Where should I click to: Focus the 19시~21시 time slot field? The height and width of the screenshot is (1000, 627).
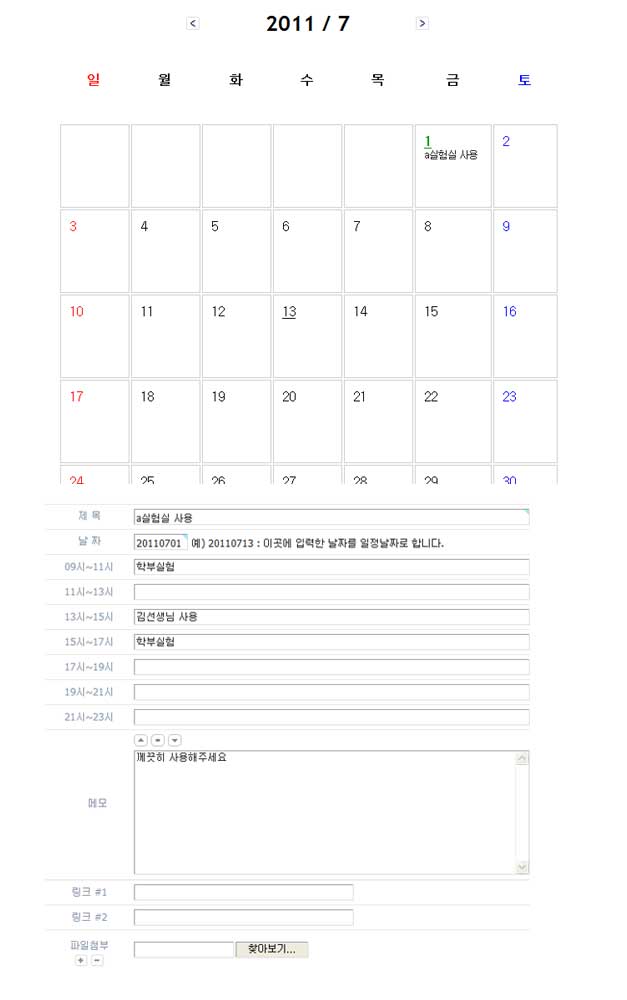[330, 692]
